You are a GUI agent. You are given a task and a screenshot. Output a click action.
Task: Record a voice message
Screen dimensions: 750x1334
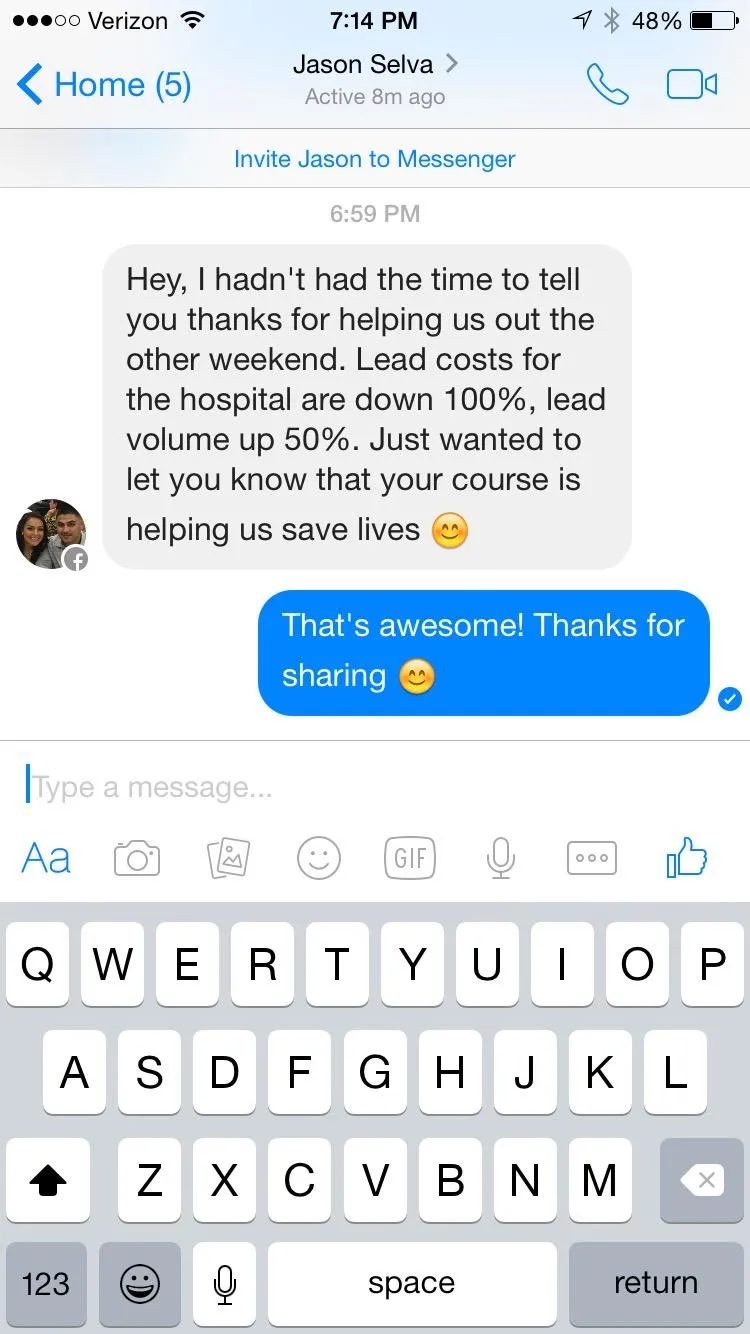point(500,858)
